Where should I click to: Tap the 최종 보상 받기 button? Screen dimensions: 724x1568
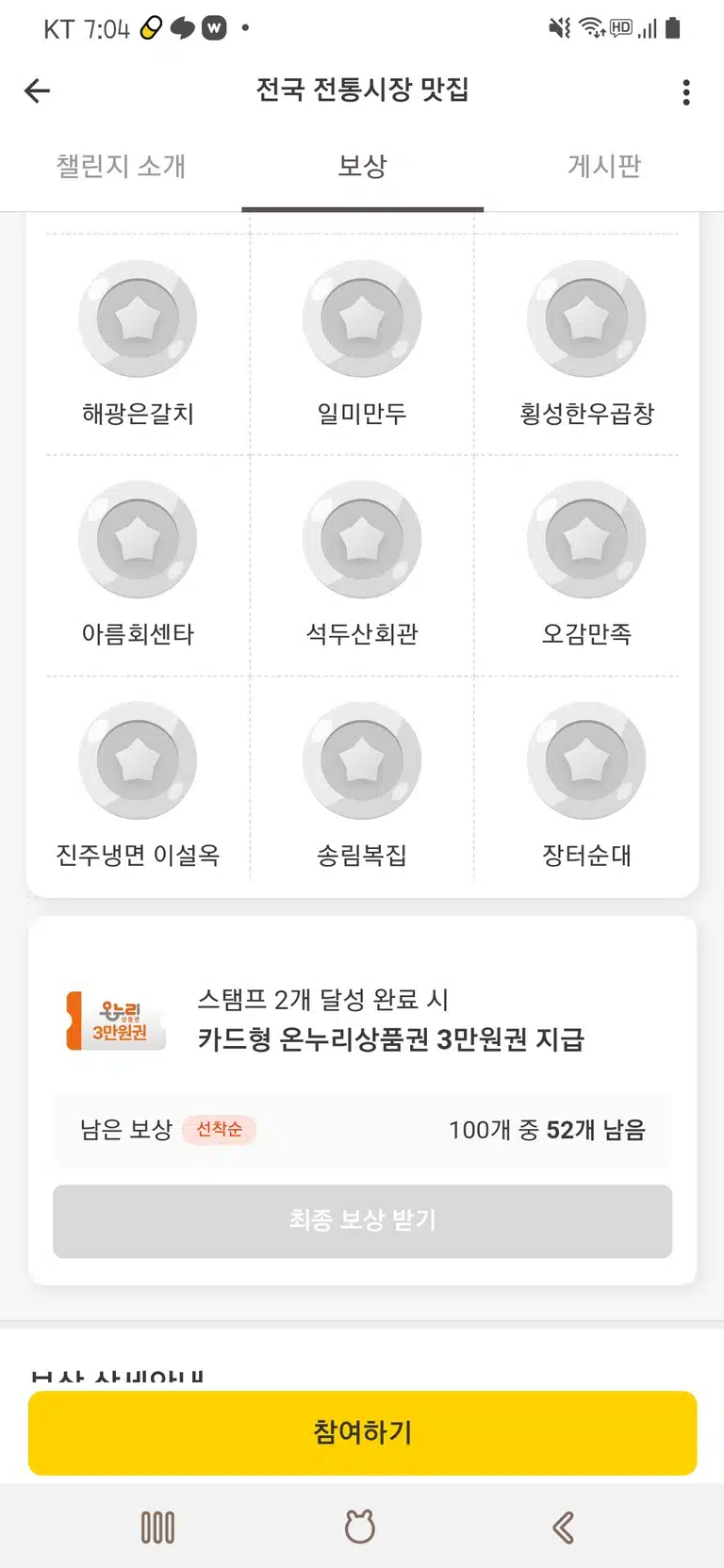[362, 1220]
